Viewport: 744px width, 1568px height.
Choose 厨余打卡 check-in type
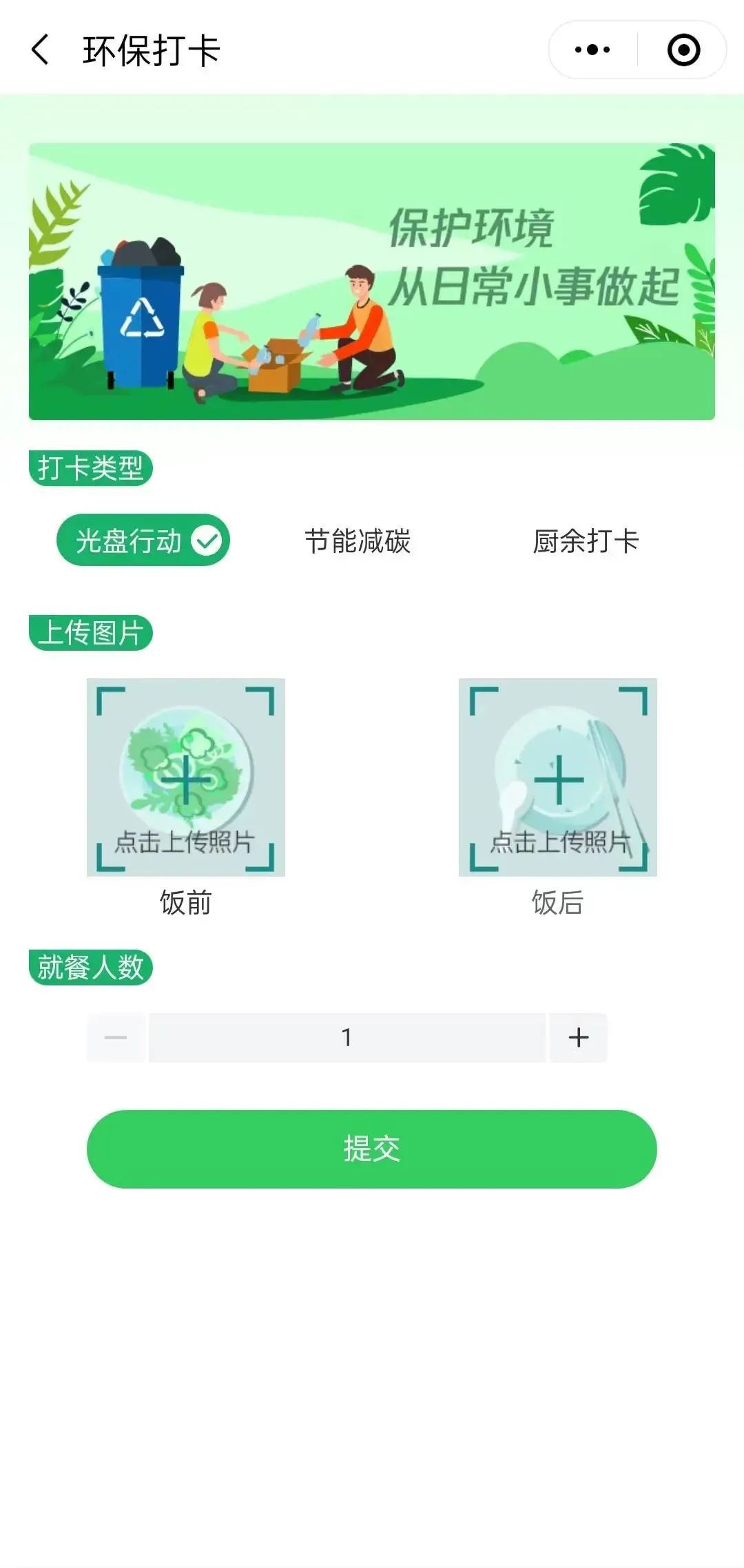click(x=586, y=541)
